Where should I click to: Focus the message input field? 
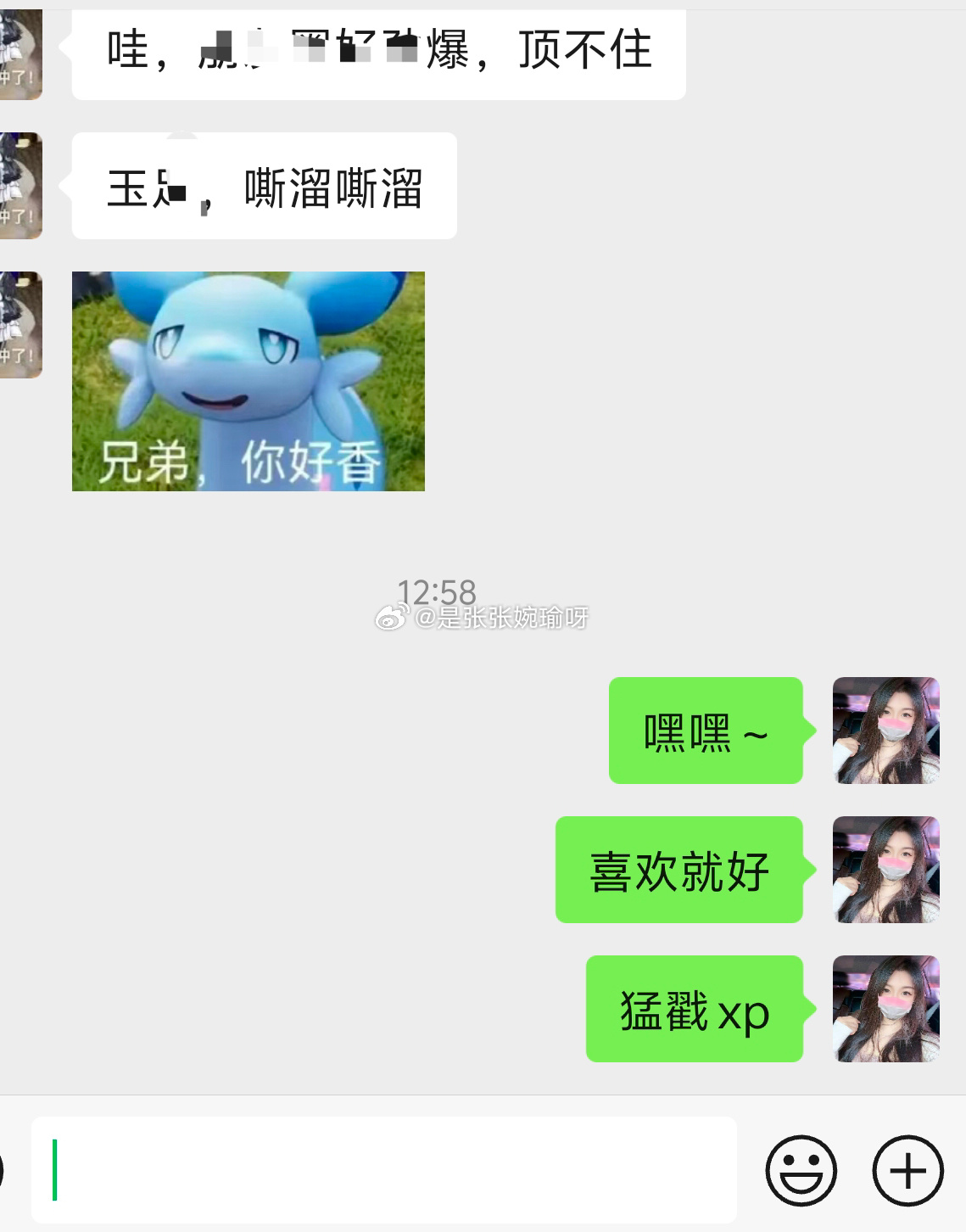[383, 1169]
